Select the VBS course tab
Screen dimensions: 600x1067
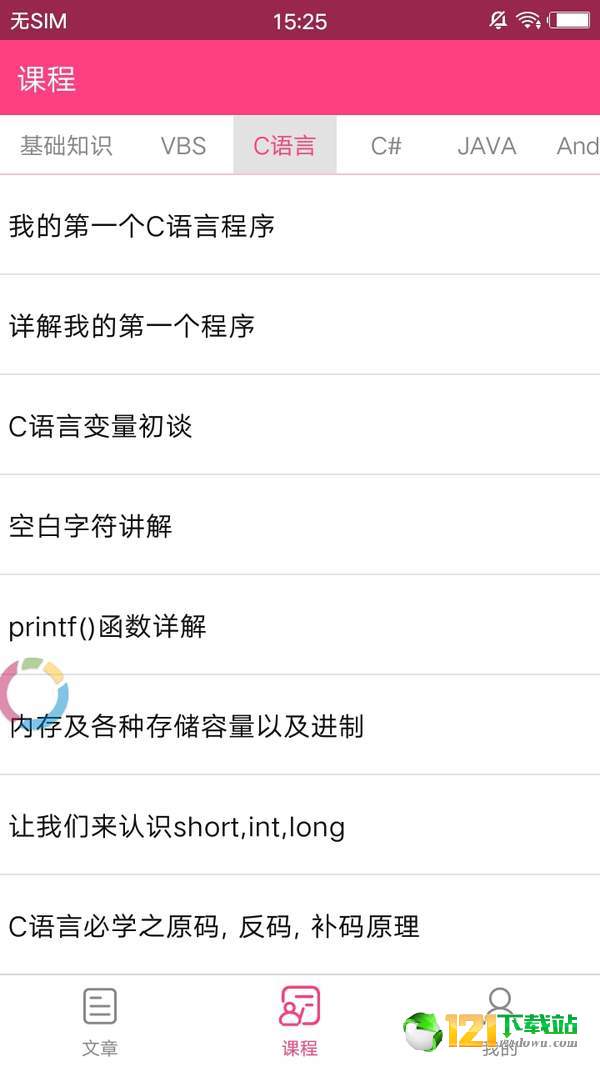pyautogui.click(x=183, y=146)
